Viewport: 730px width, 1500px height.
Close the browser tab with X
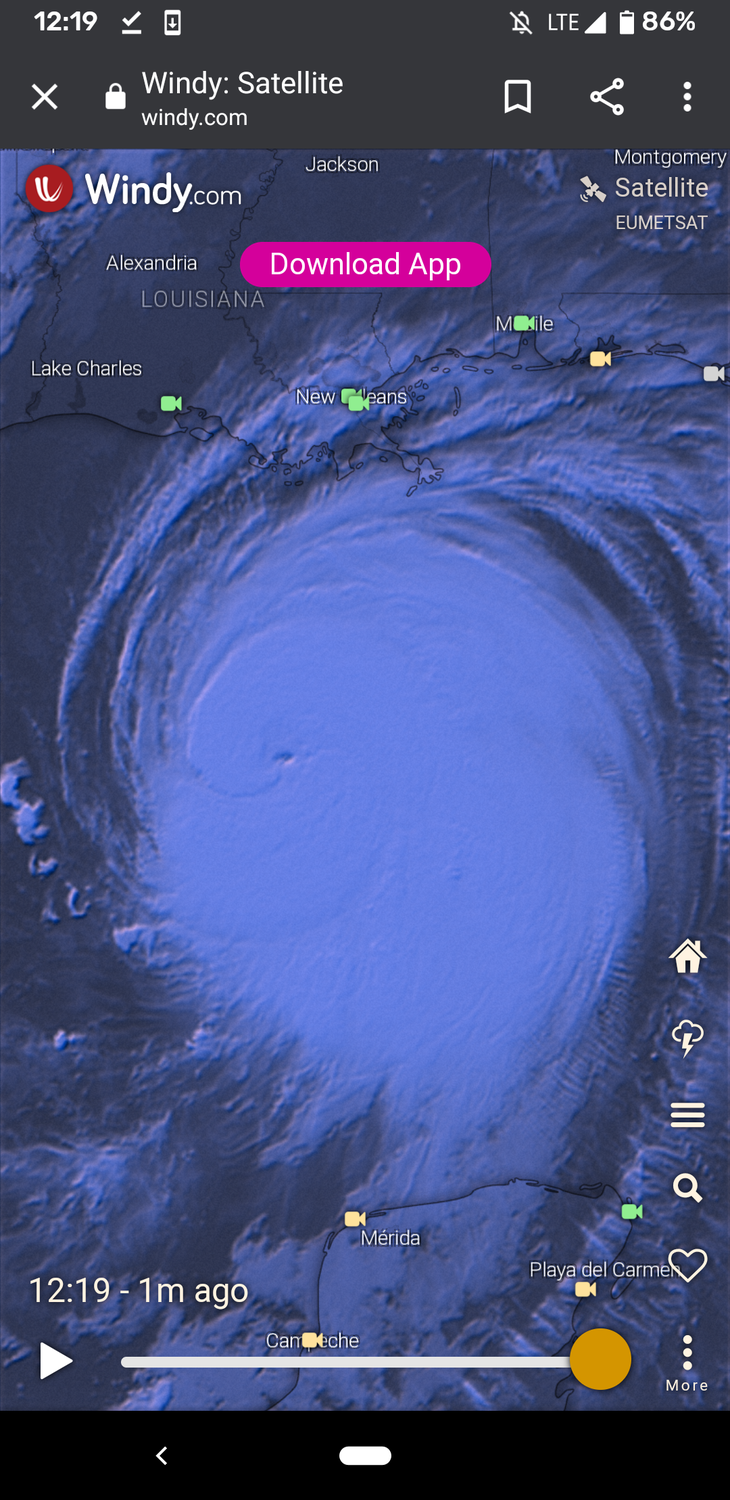point(44,97)
